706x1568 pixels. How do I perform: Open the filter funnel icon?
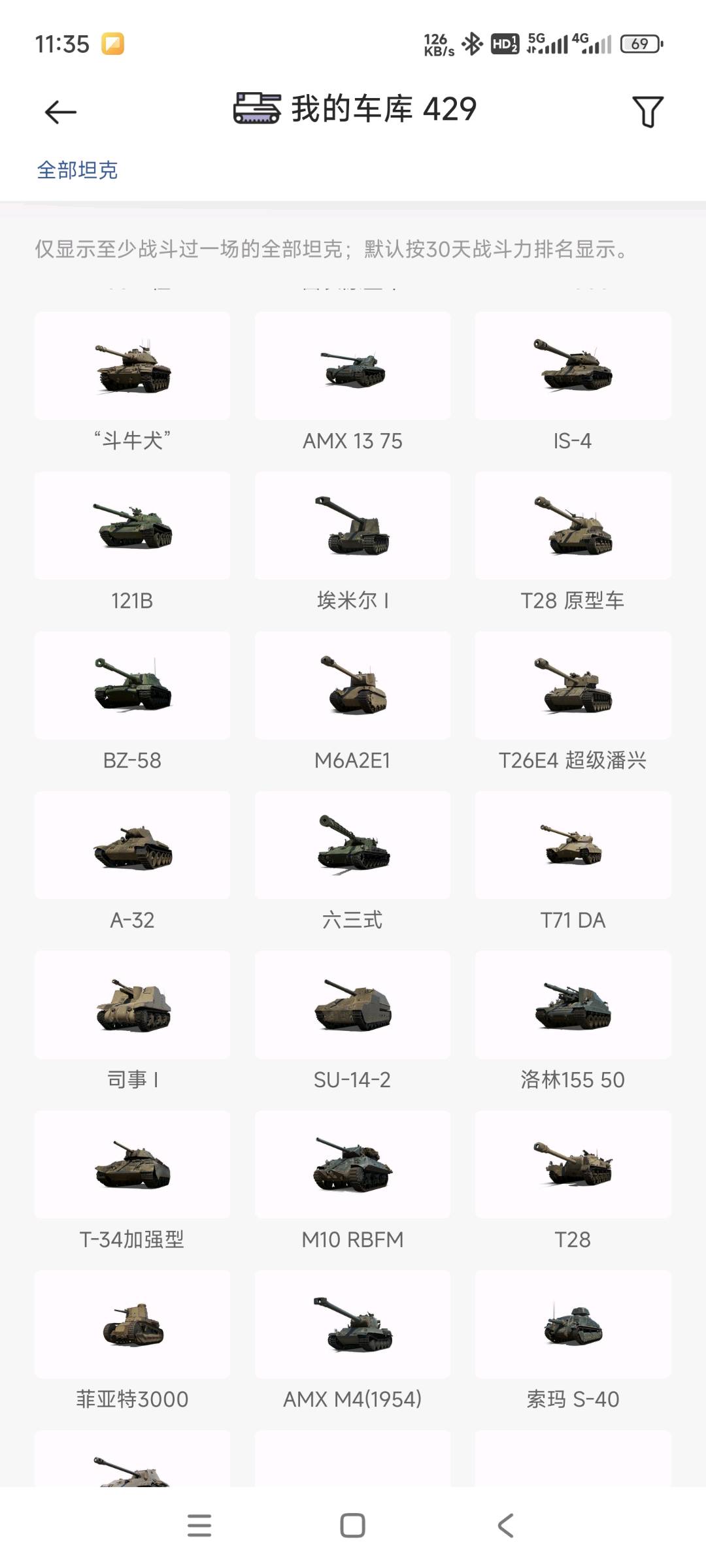coord(647,111)
